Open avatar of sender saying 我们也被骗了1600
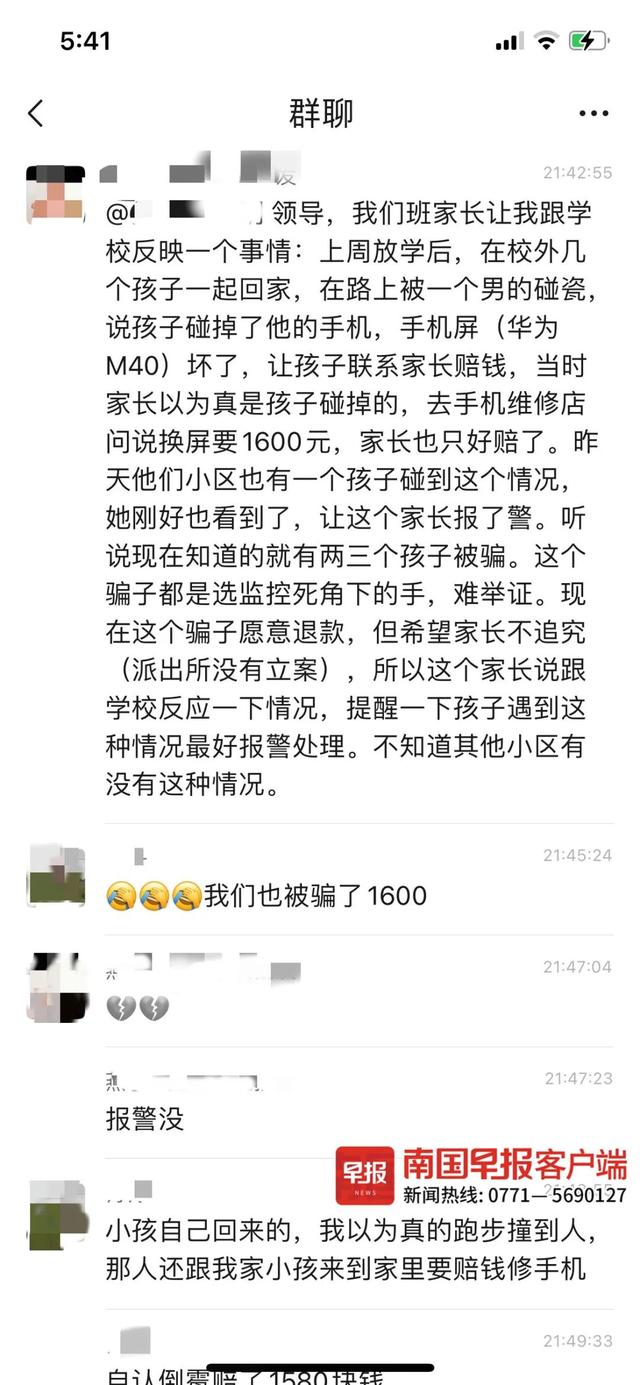The width and height of the screenshot is (640, 1385). tap(56, 875)
